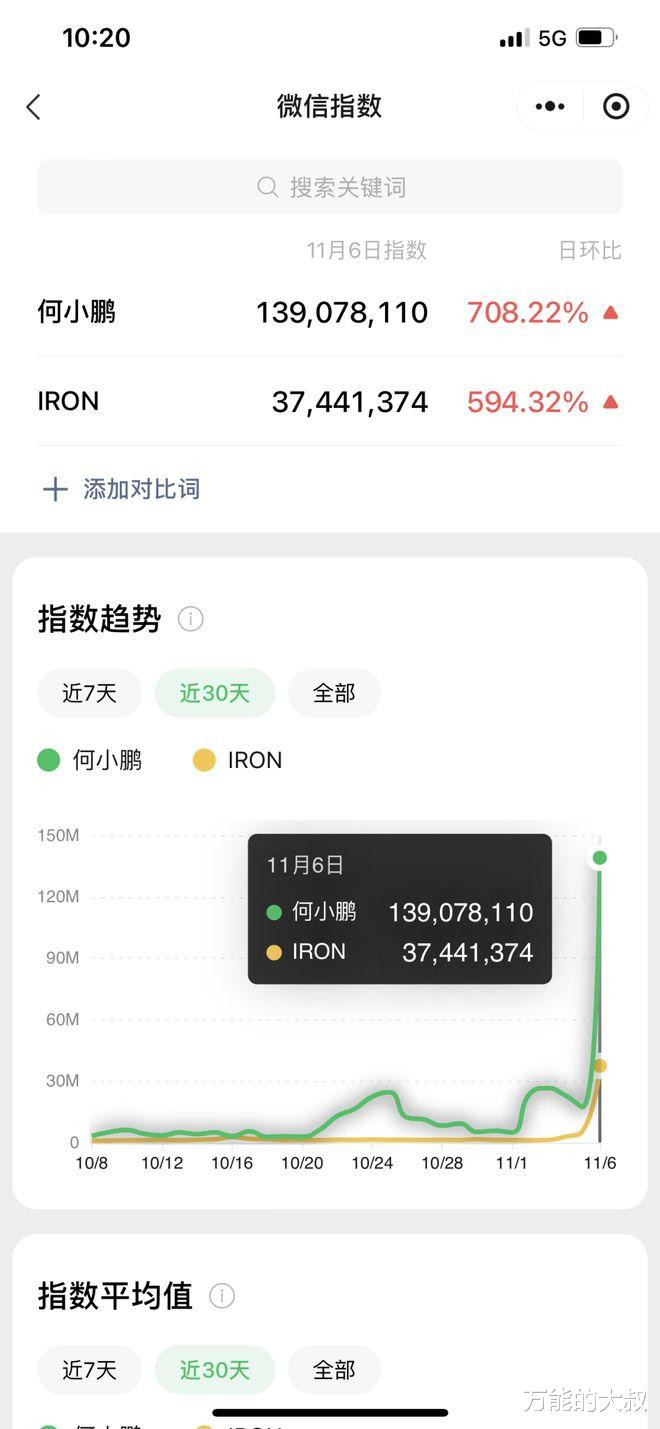The image size is (660, 1429).
Task: Toggle the IRON legend in trend chart
Action: pos(238,760)
